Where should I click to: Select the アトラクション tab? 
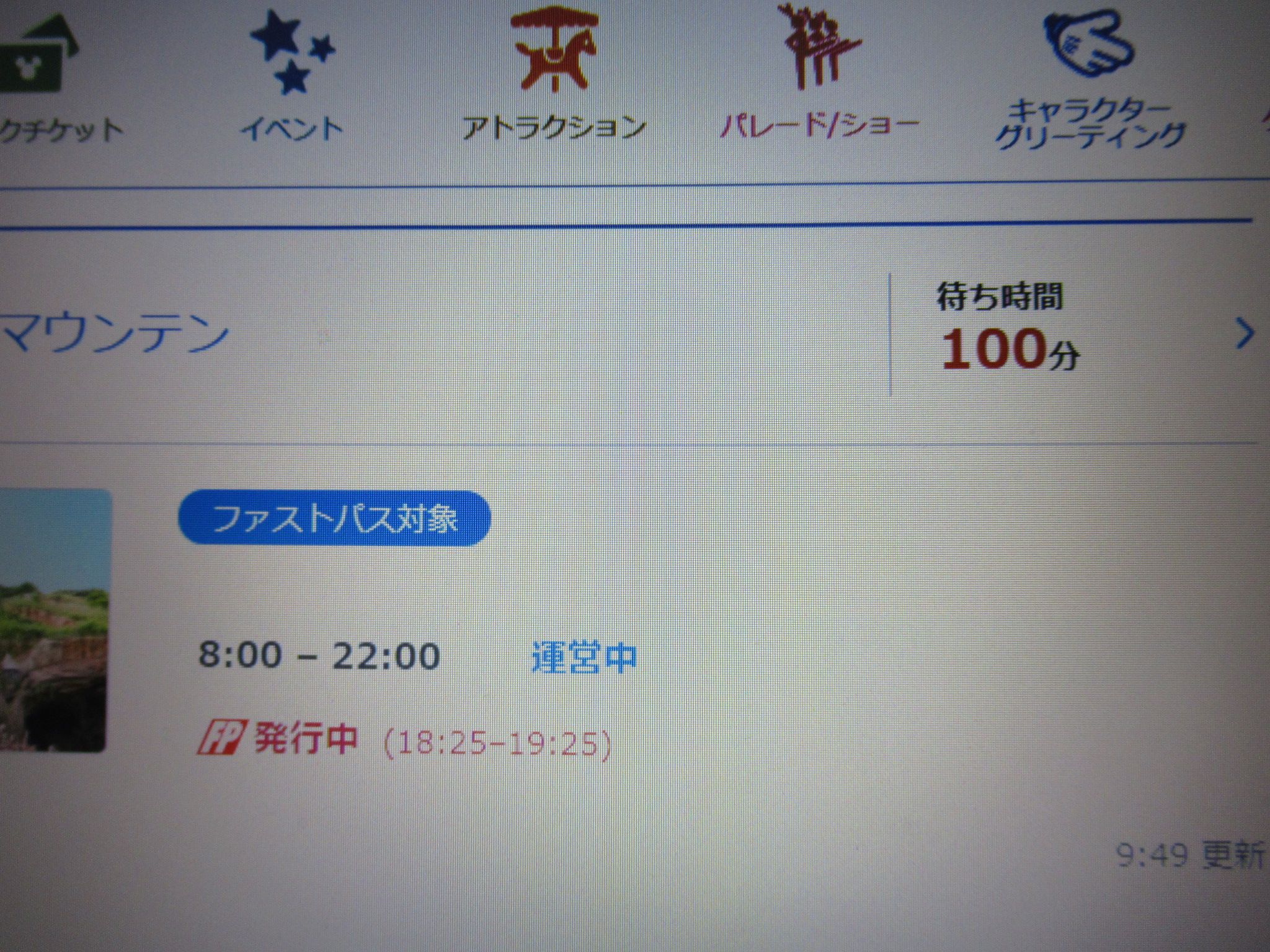click(554, 81)
